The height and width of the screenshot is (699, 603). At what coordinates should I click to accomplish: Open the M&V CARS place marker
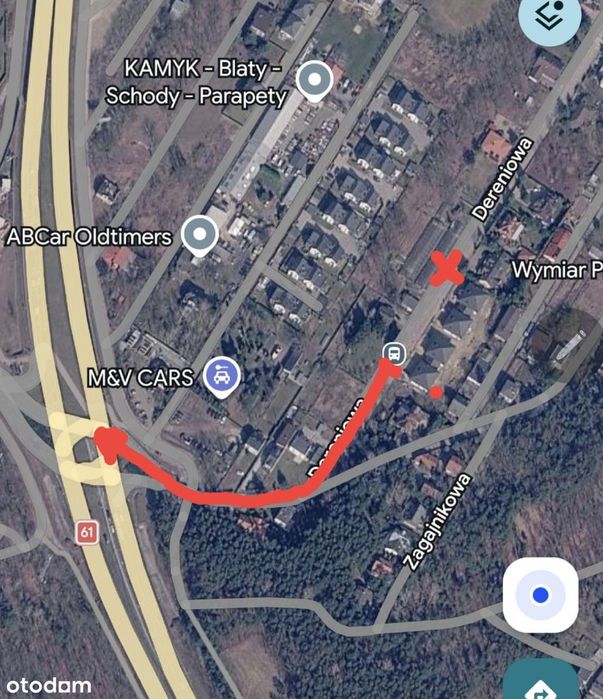[222, 378]
